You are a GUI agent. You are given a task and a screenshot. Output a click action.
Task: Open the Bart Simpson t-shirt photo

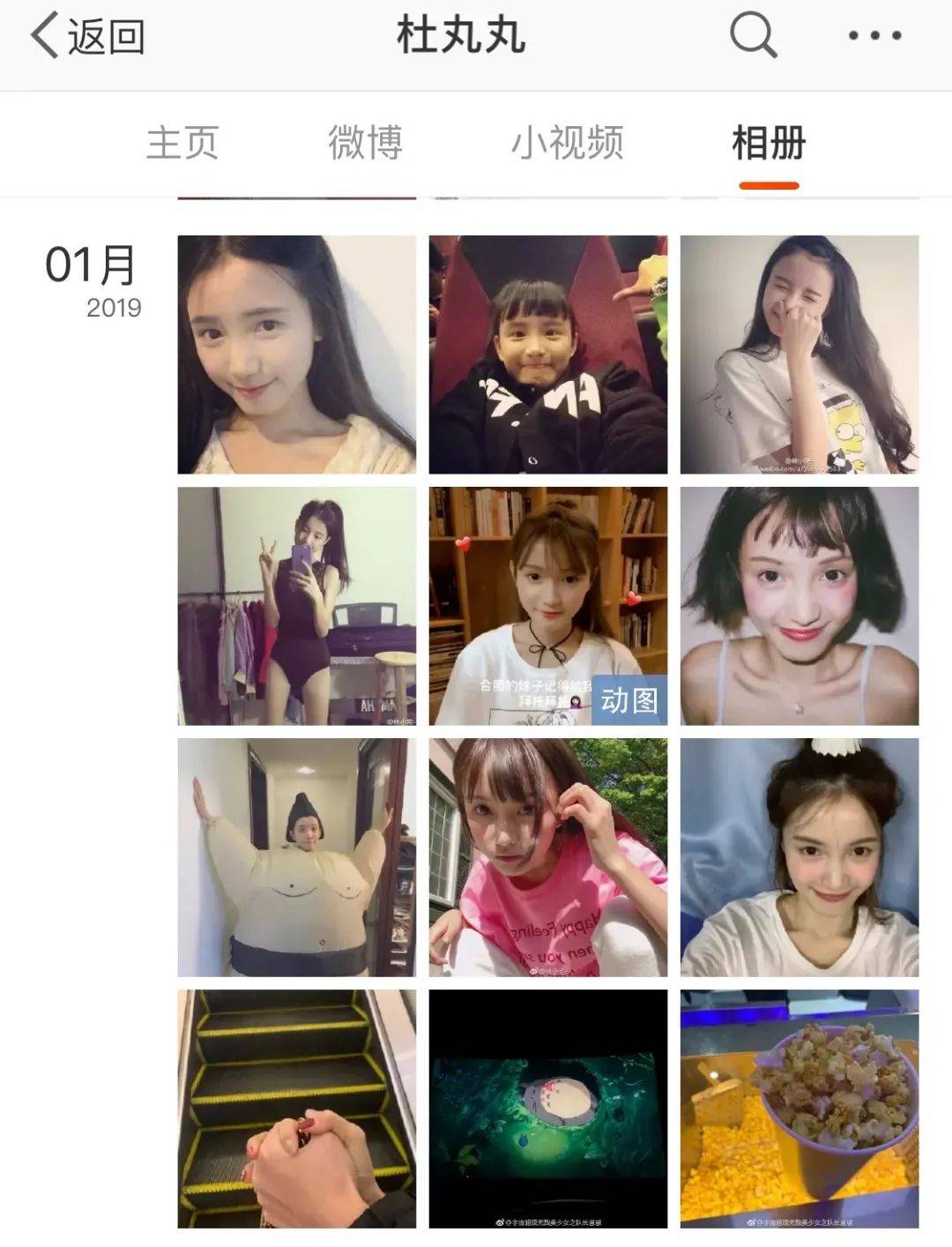coord(799,355)
